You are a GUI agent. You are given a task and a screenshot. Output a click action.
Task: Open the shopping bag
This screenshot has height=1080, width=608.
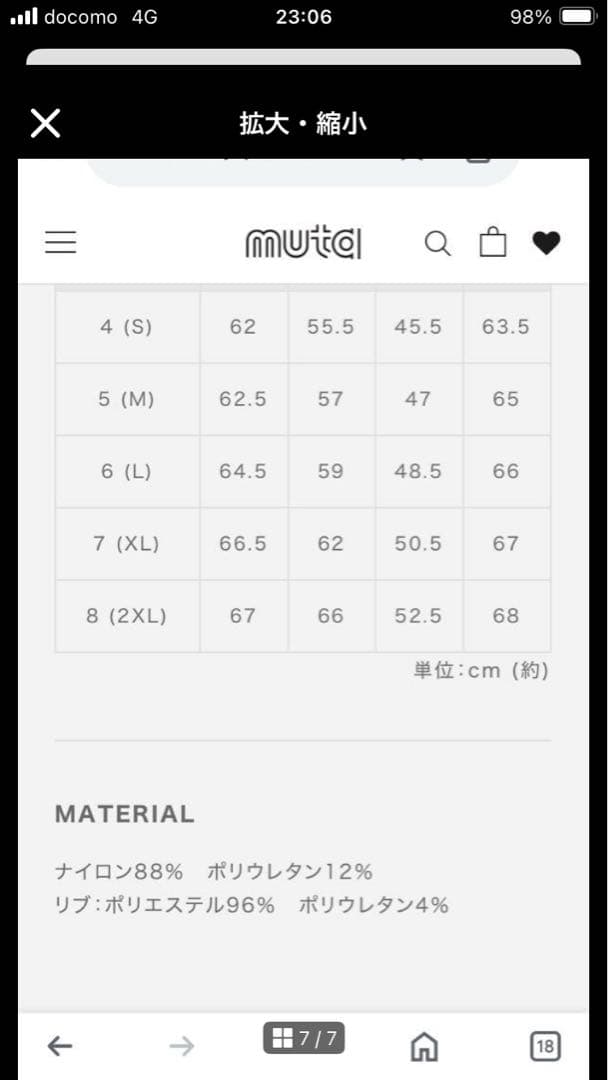click(493, 242)
